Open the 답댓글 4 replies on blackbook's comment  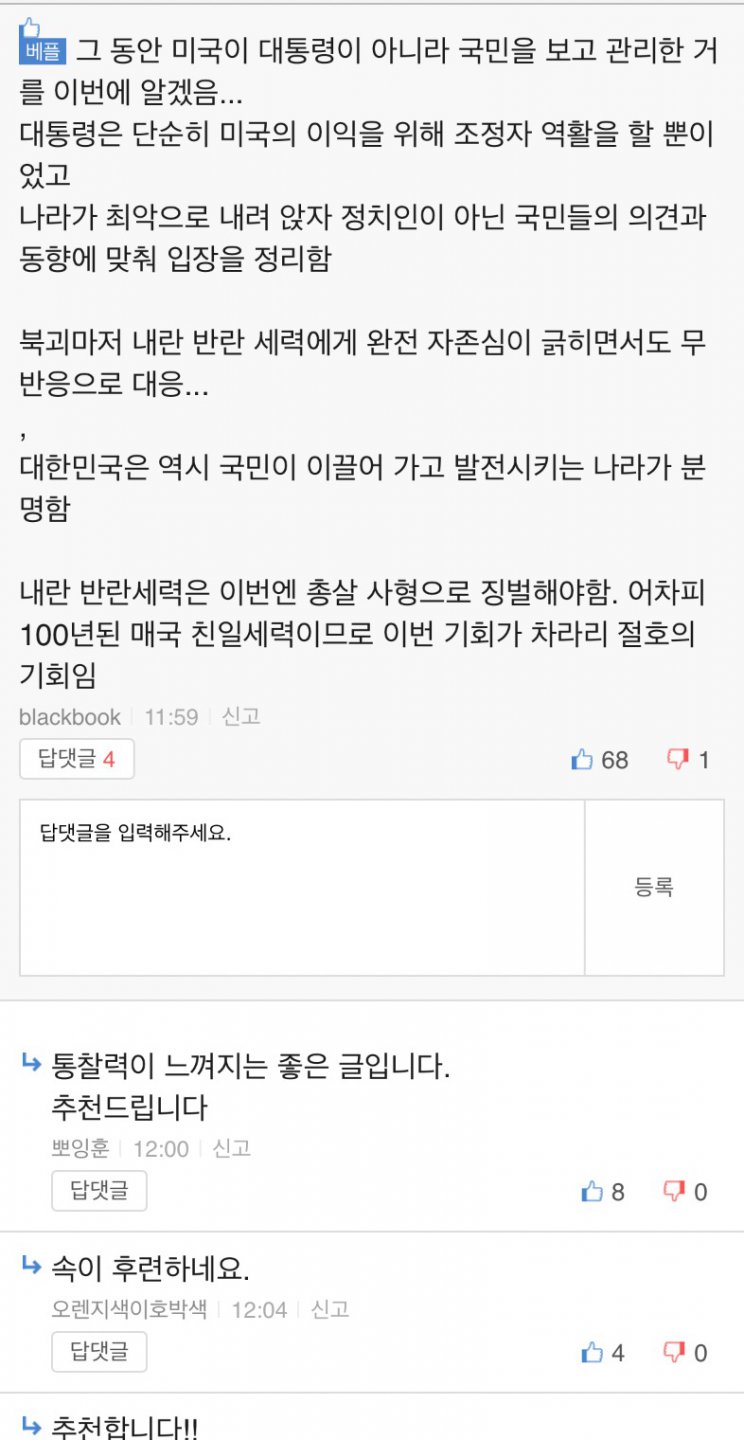(76, 759)
